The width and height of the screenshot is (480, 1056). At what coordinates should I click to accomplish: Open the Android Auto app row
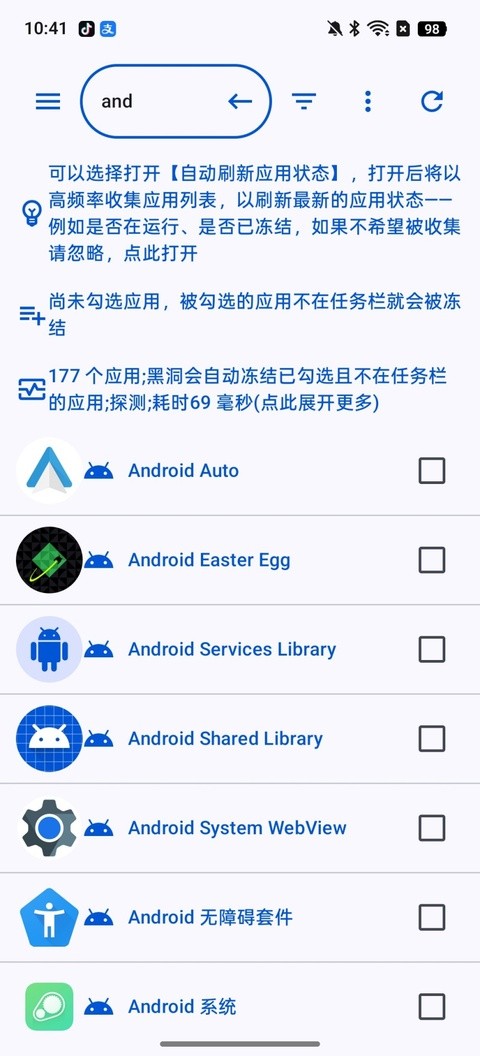(240, 471)
